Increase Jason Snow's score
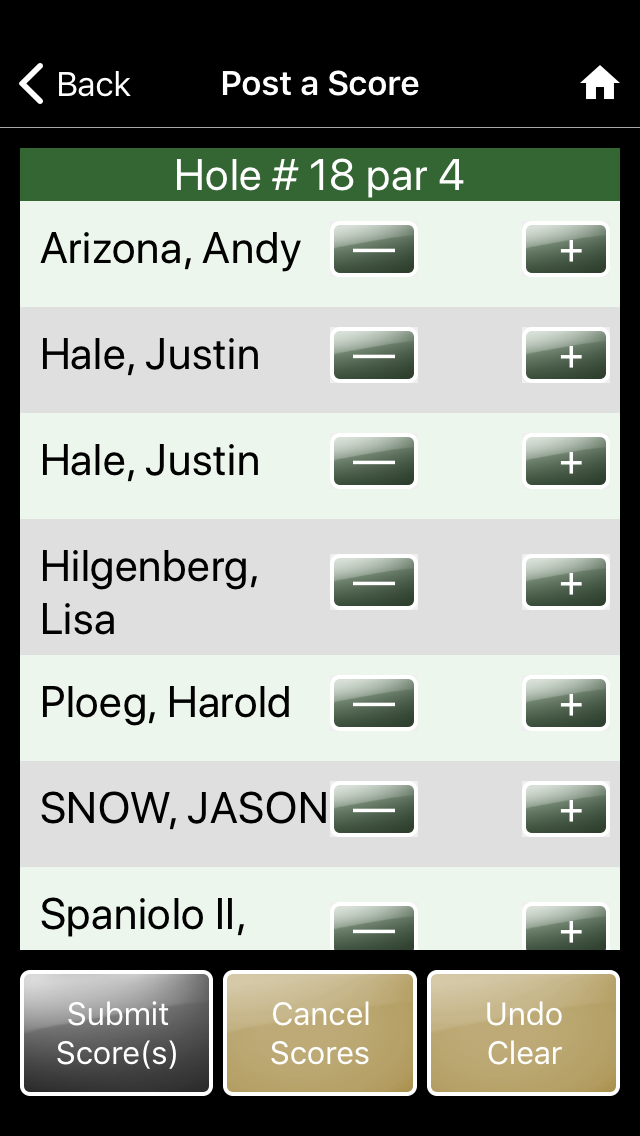This screenshot has width=640, height=1136. tap(566, 809)
